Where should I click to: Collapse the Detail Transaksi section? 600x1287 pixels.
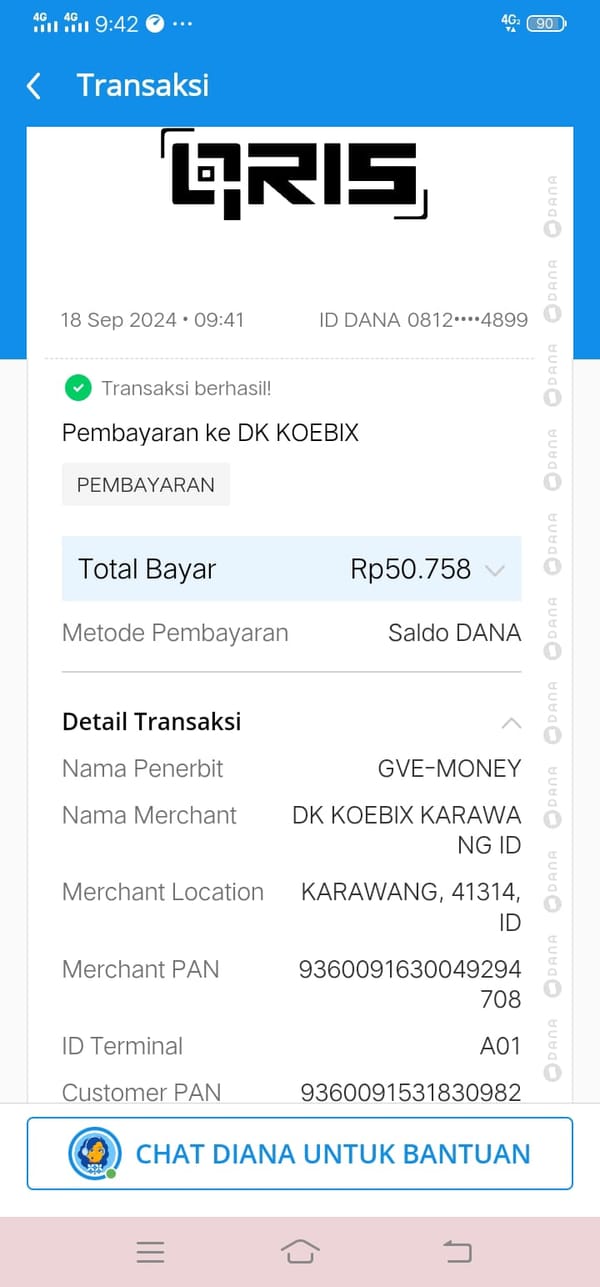(511, 723)
